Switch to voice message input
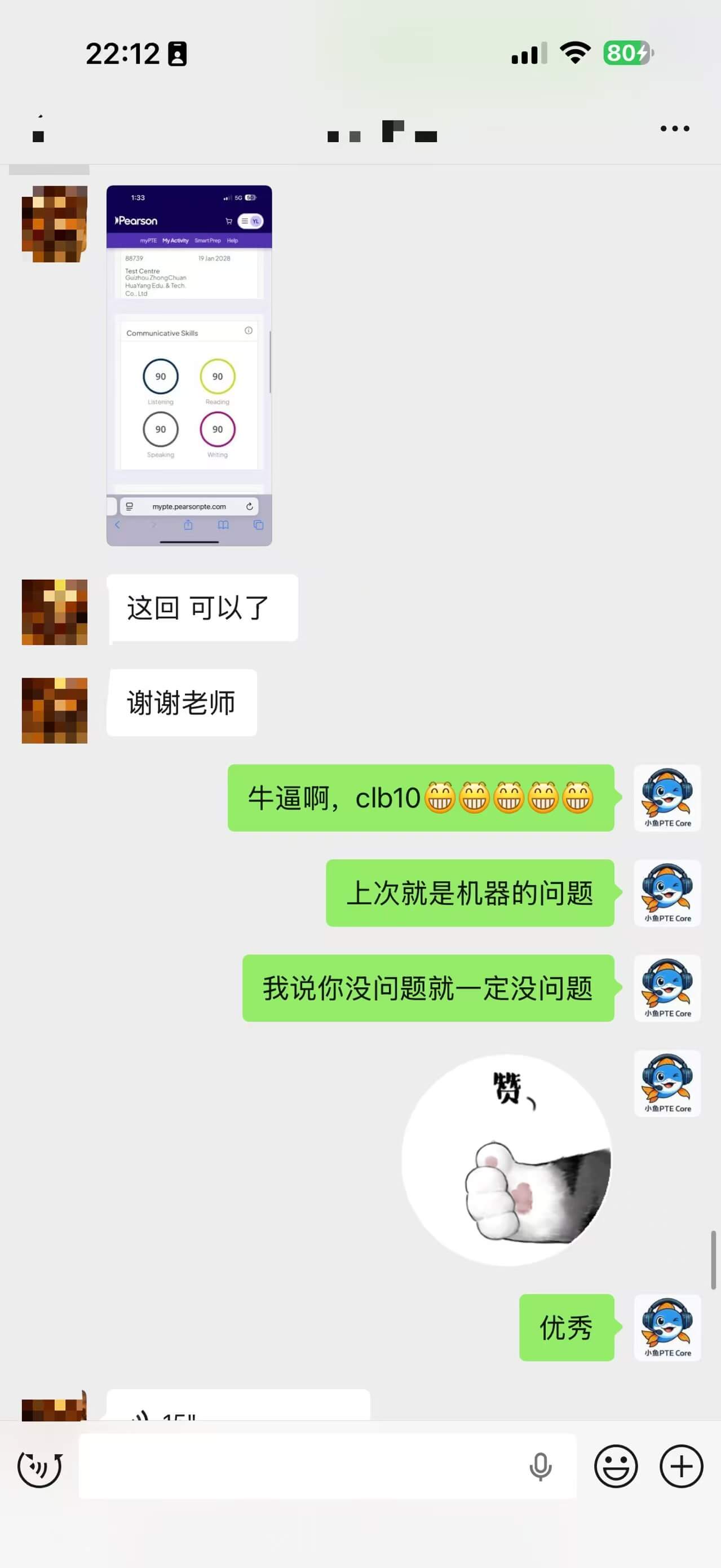Image resolution: width=721 pixels, height=1568 pixels. (x=39, y=1467)
